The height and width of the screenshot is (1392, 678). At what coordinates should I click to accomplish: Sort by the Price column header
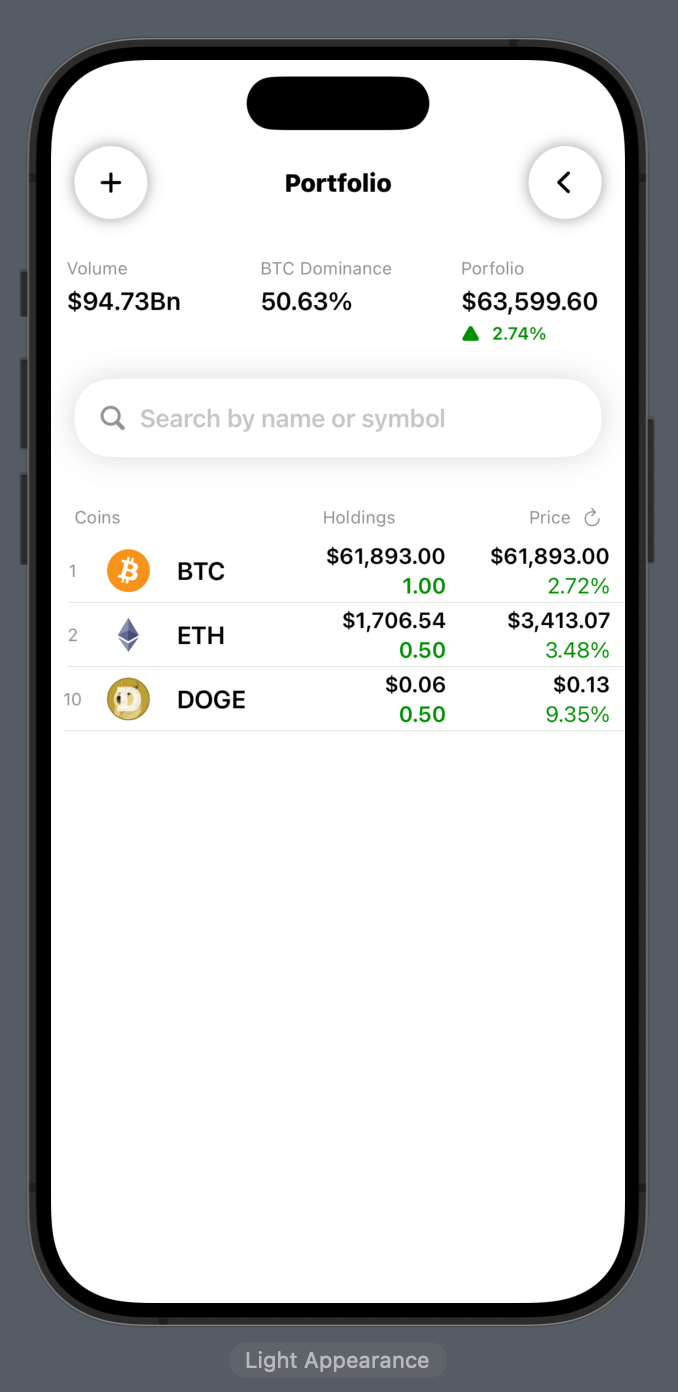pos(550,517)
